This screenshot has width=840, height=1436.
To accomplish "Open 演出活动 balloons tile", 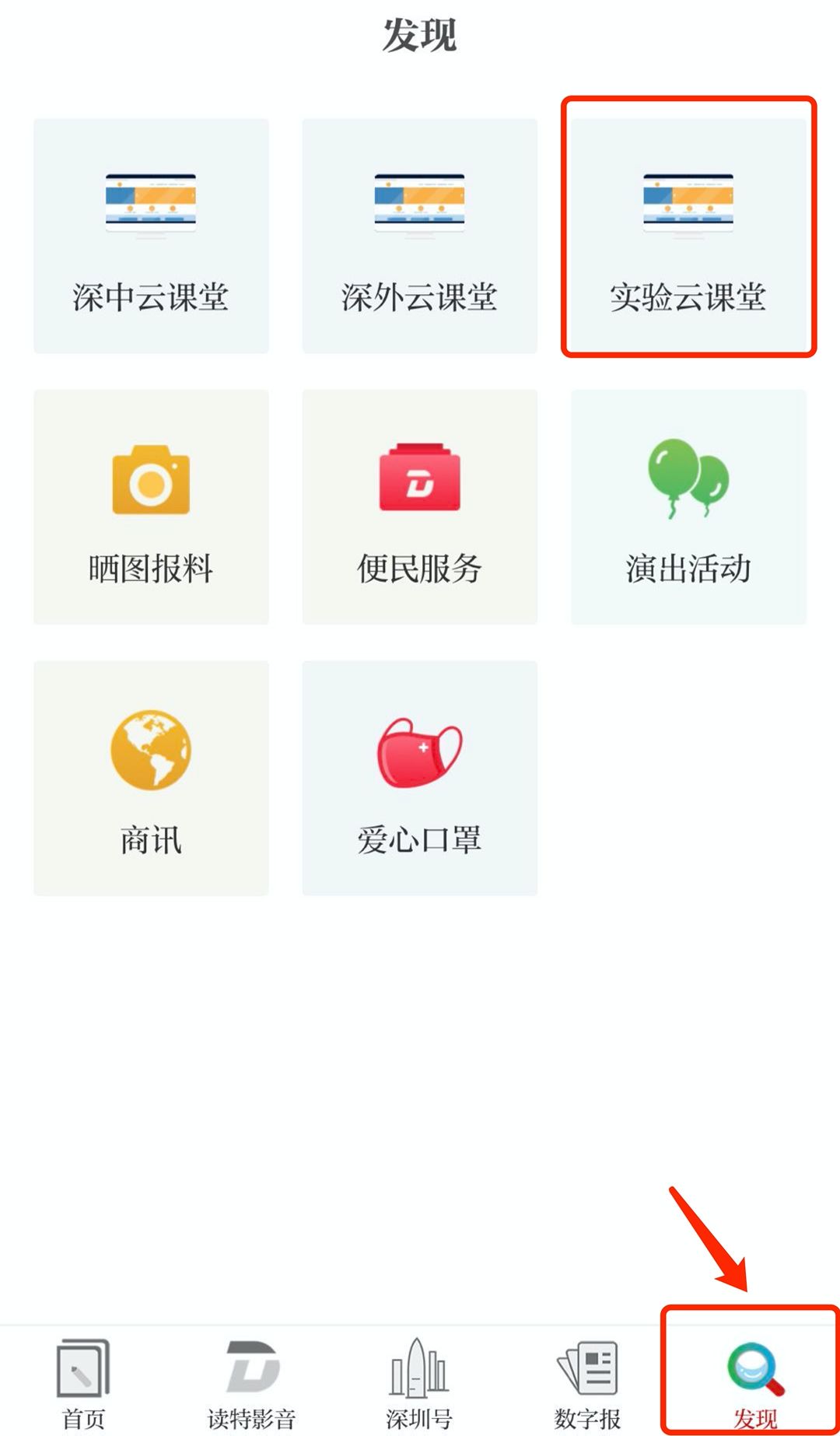I will (688, 506).
